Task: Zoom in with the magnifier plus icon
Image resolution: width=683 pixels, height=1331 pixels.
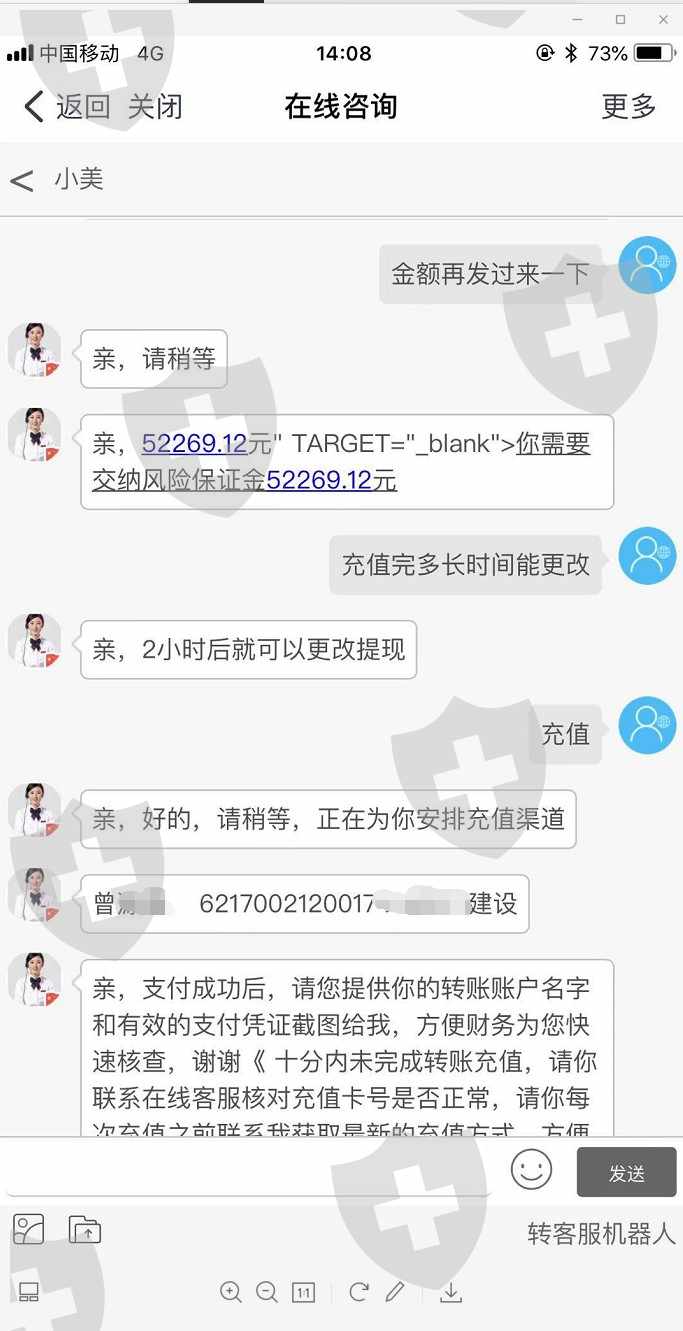Action: tap(231, 1292)
